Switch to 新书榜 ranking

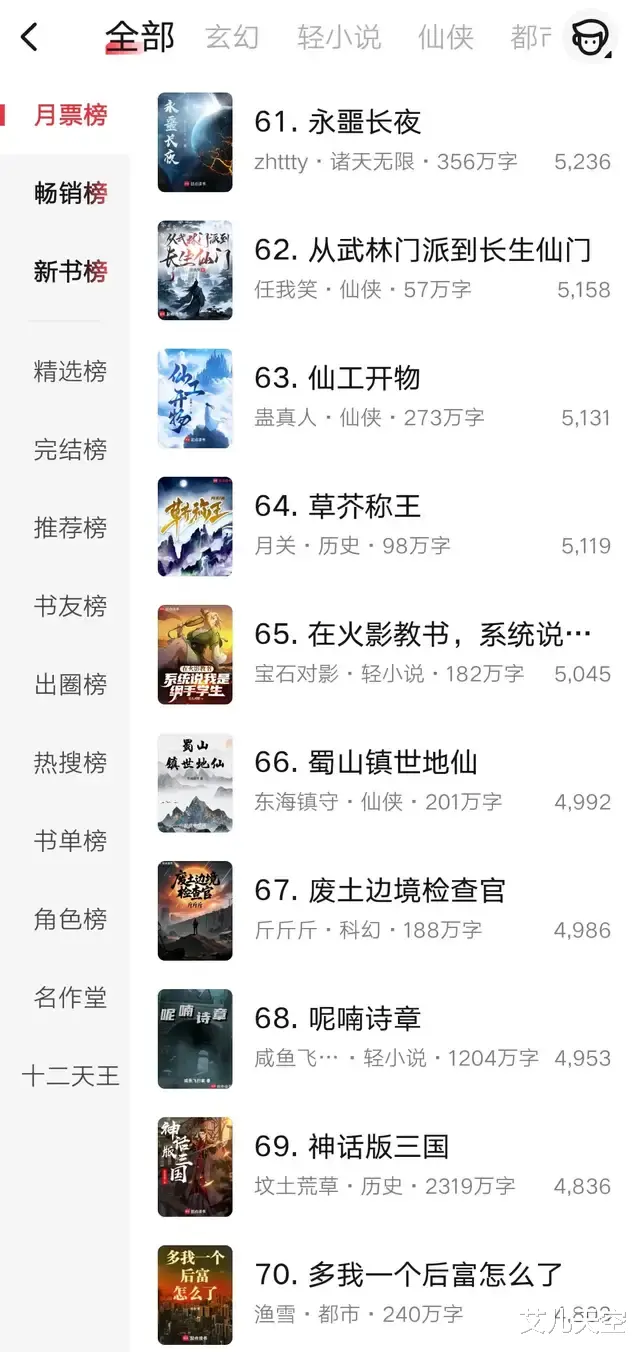(70, 271)
